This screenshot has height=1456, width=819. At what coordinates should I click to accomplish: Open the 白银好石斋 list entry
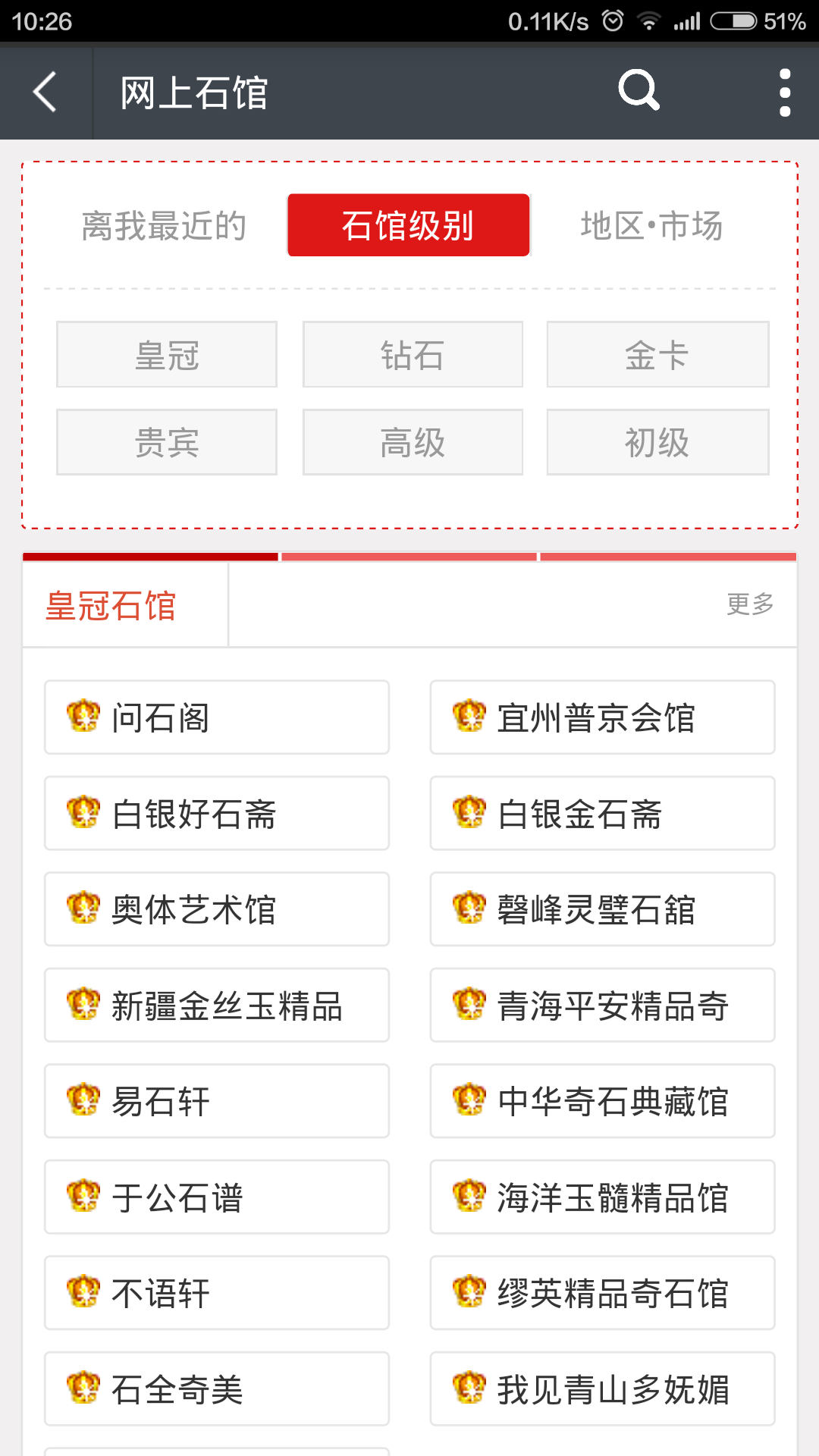(217, 813)
